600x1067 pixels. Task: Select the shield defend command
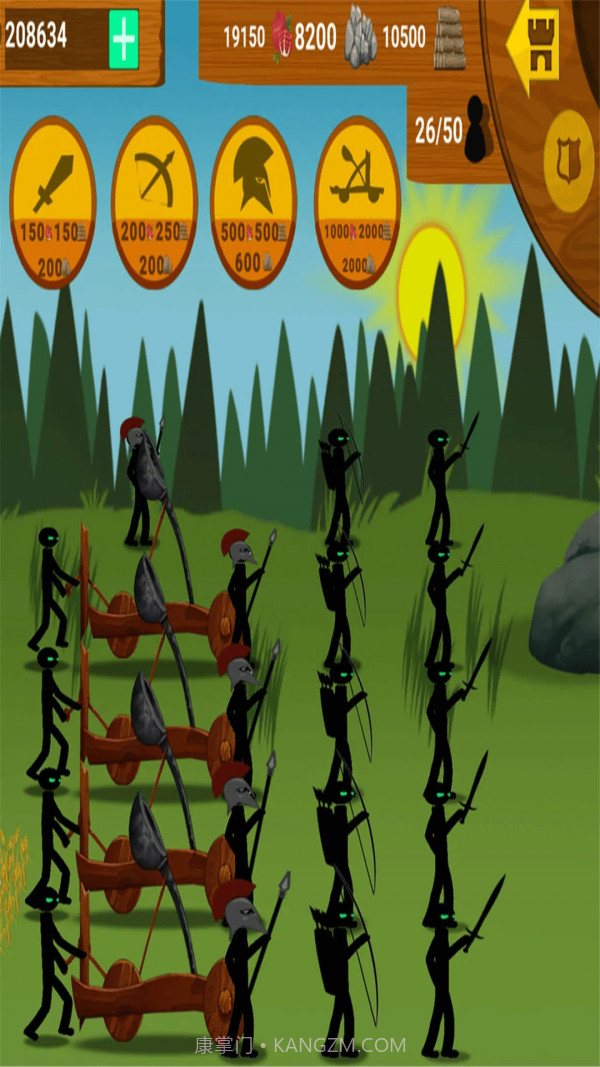[x=569, y=160]
